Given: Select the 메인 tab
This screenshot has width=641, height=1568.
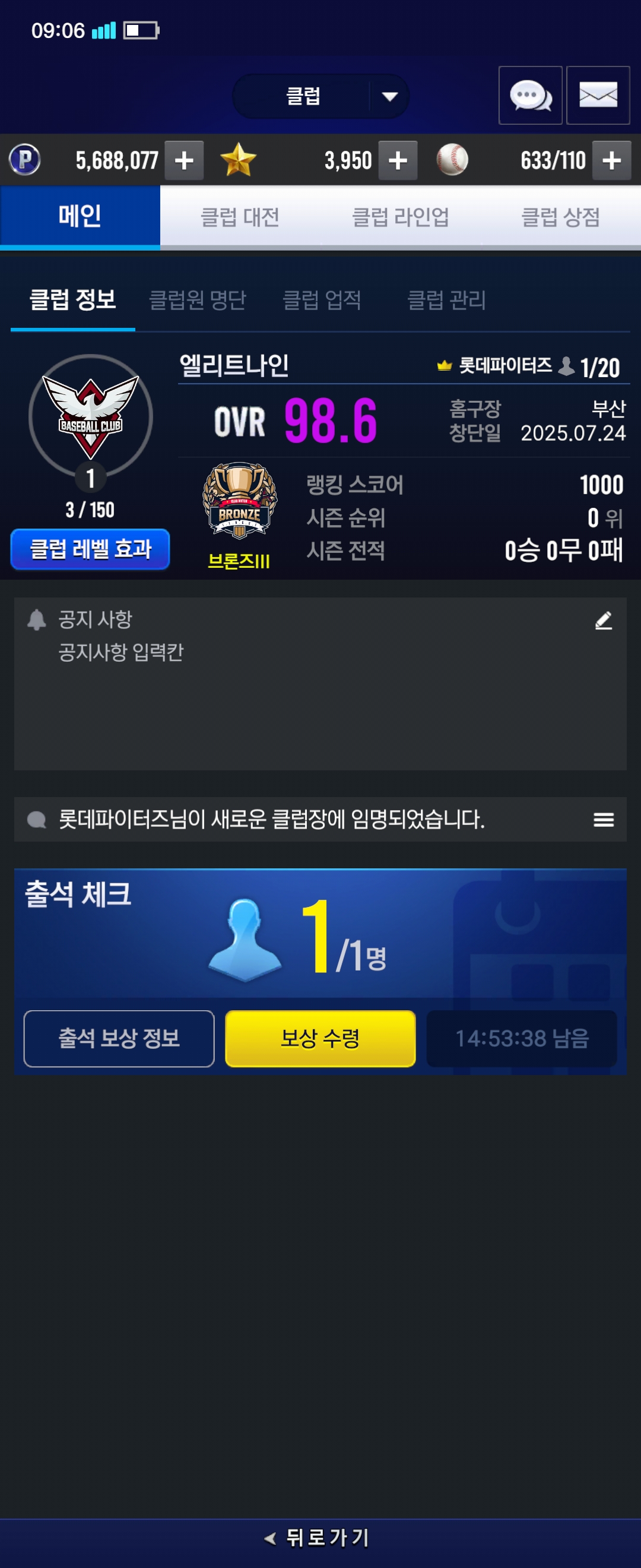Looking at the screenshot, I should pyautogui.click(x=80, y=217).
